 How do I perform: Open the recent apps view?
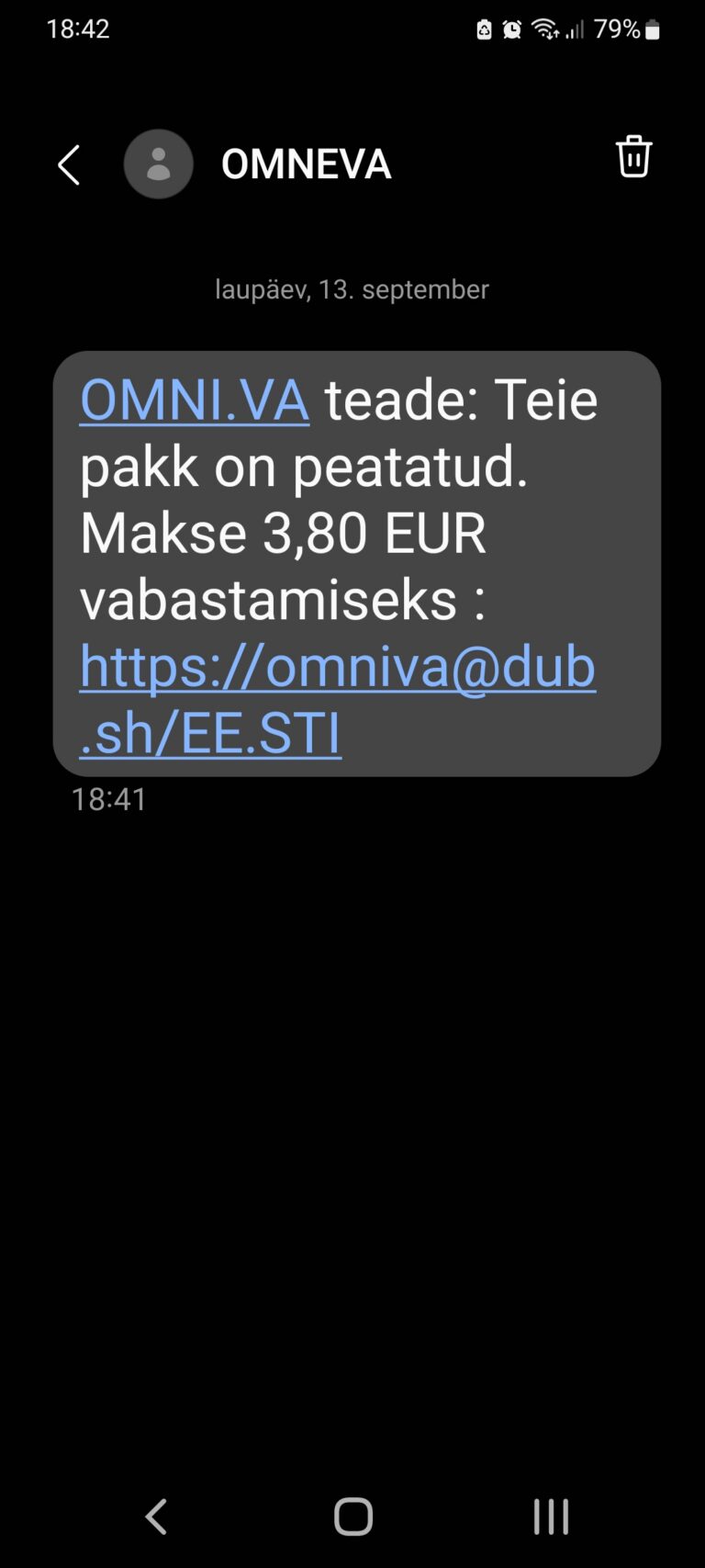[x=551, y=1517]
